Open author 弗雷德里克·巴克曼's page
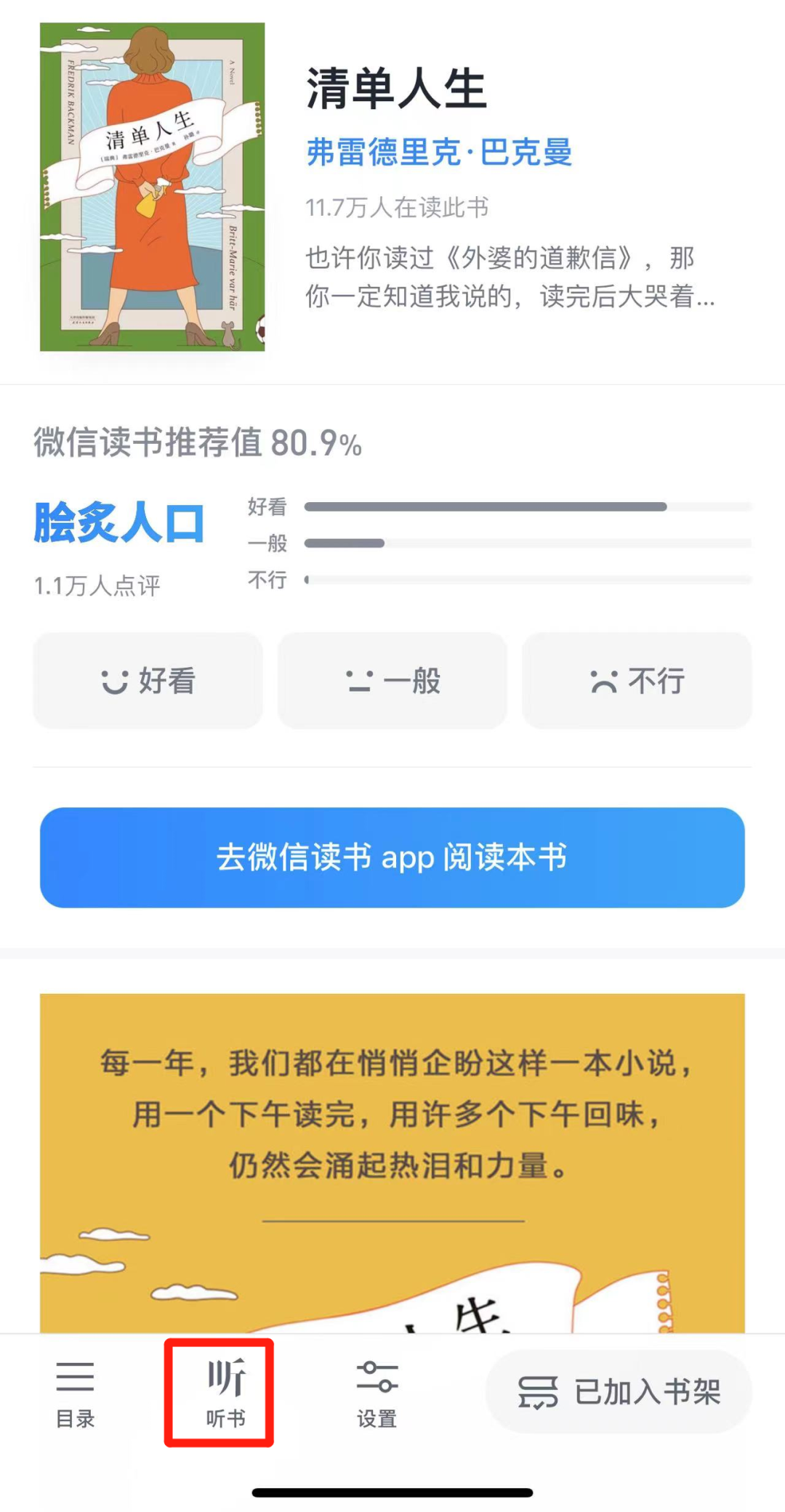The width and height of the screenshot is (785, 1512). pos(439,153)
